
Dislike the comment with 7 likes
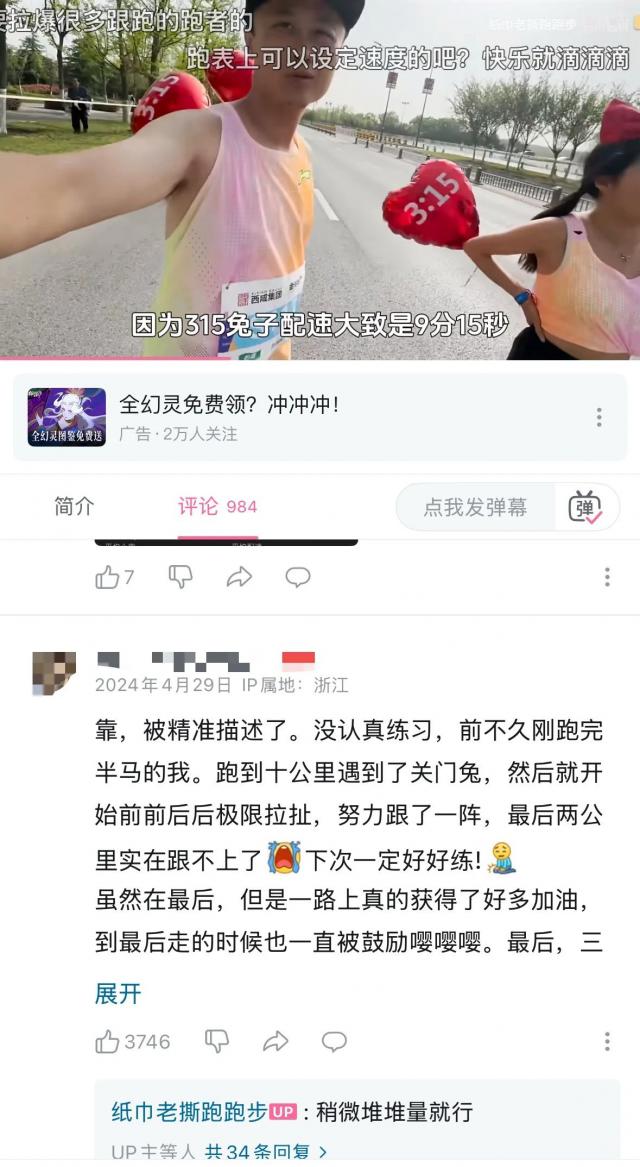(180, 577)
